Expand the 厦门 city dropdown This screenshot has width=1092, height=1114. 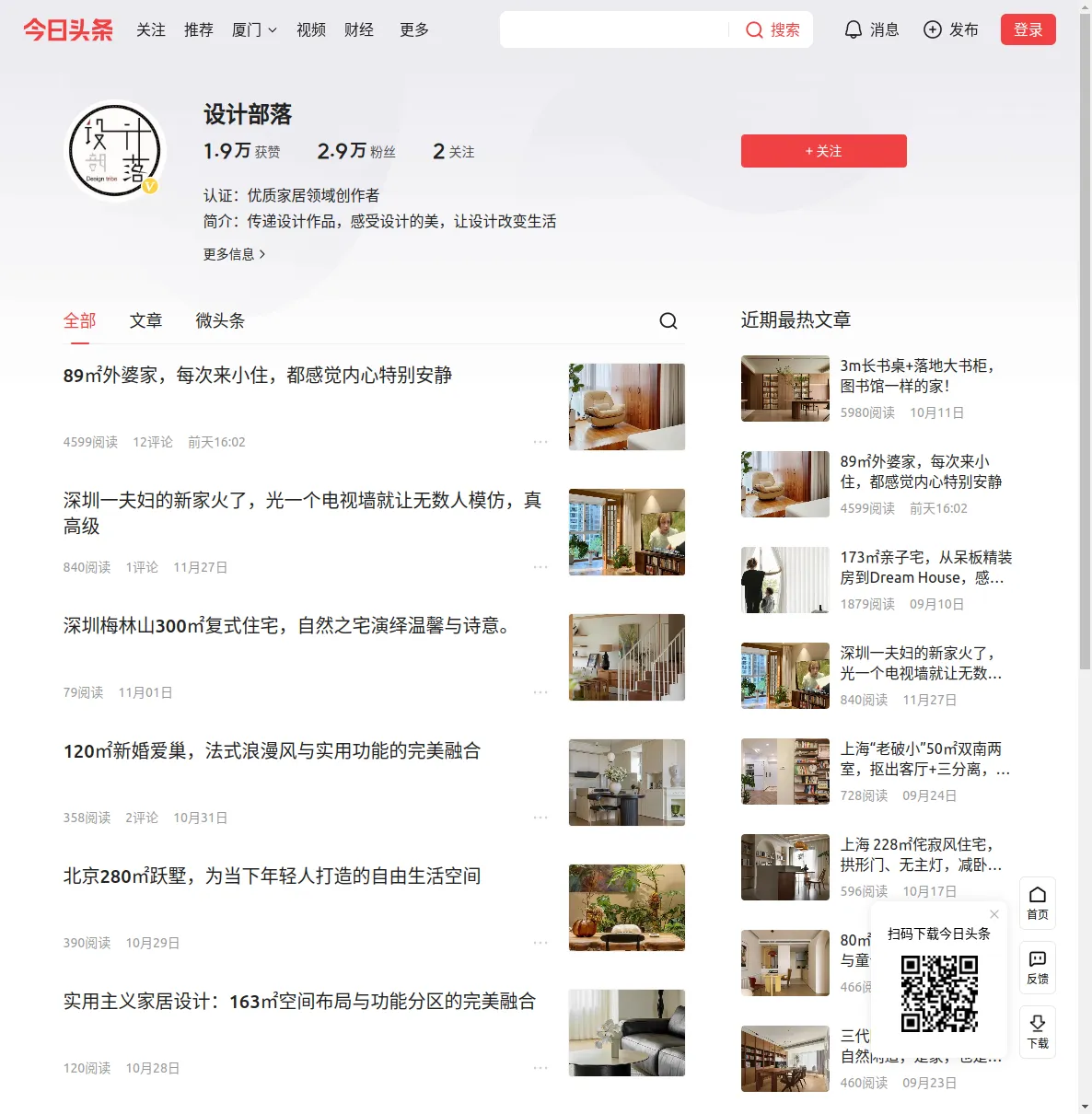(254, 29)
